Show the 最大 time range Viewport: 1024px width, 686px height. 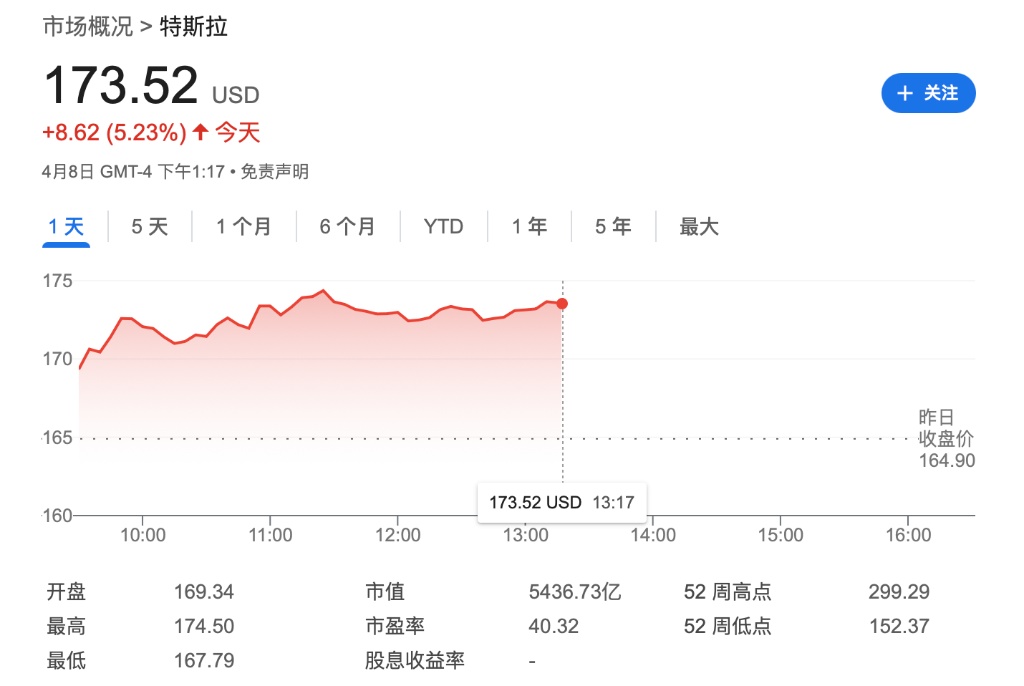(x=699, y=227)
